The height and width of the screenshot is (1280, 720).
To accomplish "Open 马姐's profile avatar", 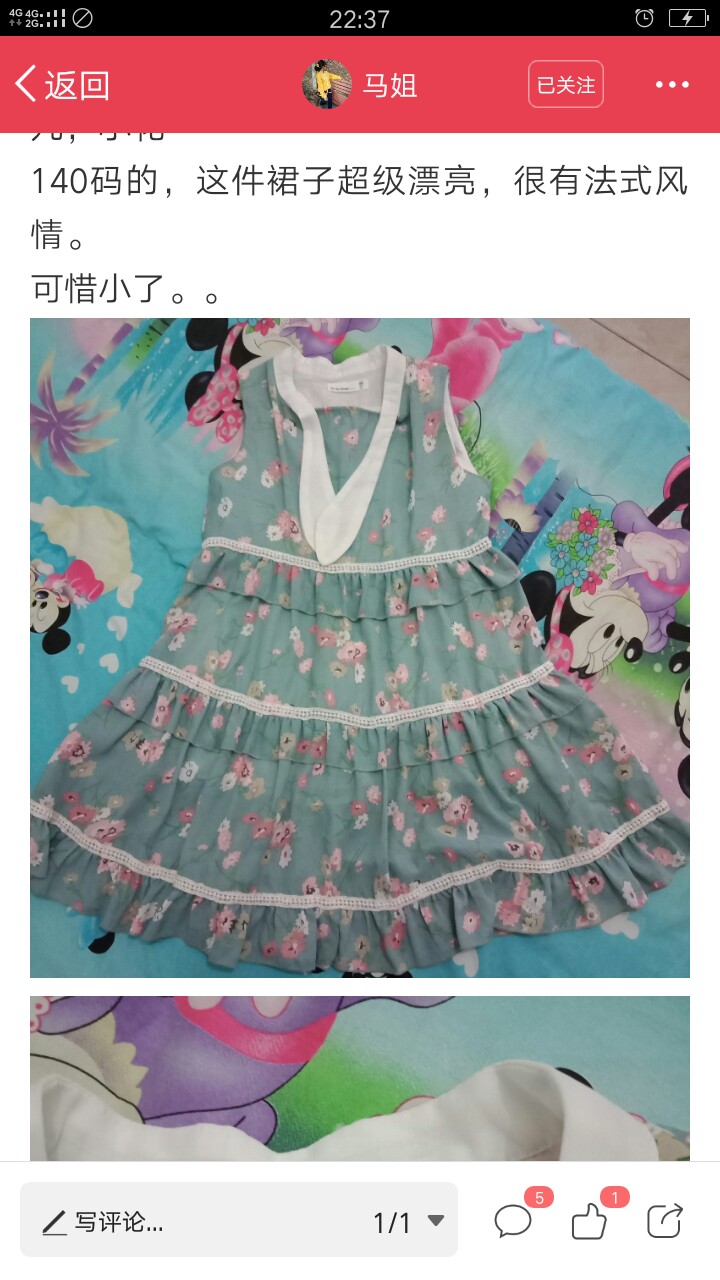I will click(327, 85).
